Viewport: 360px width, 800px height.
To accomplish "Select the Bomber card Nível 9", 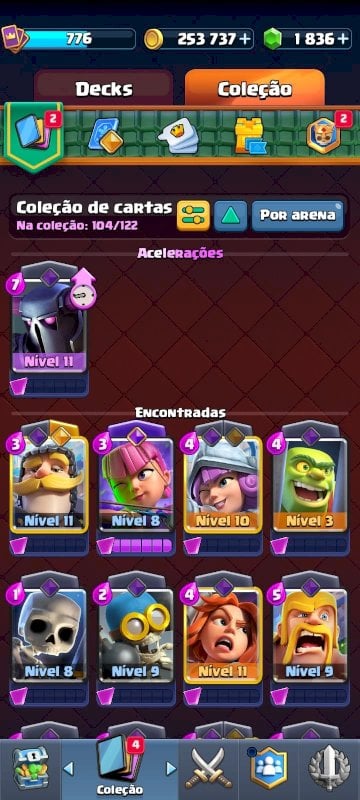I will pos(136,638).
